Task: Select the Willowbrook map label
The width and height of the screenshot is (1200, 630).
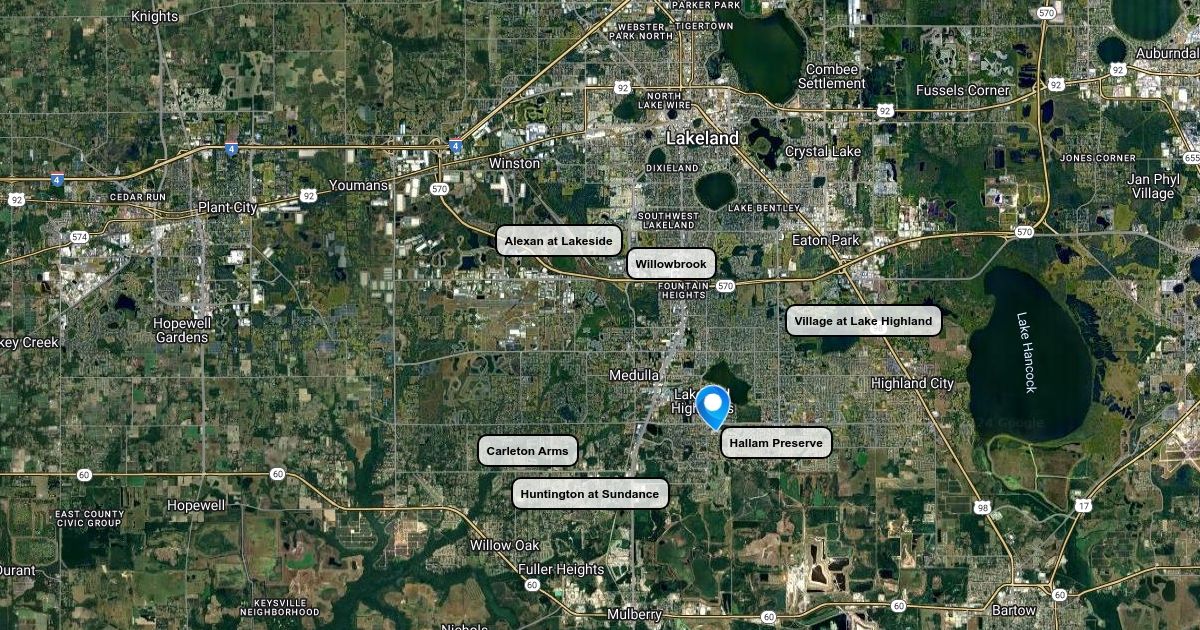Action: tap(671, 264)
